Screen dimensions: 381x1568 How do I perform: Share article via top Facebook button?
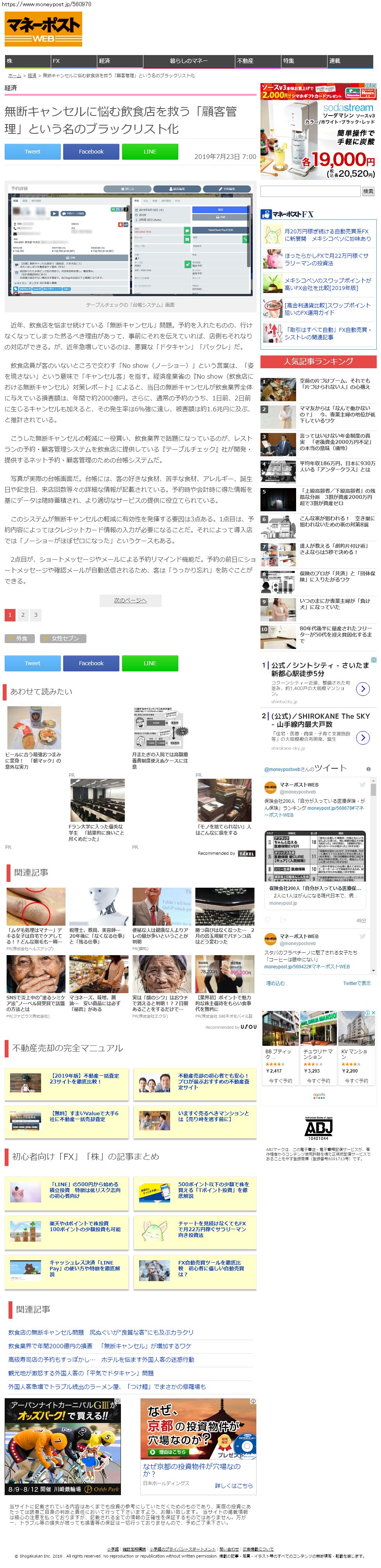pyautogui.click(x=91, y=152)
